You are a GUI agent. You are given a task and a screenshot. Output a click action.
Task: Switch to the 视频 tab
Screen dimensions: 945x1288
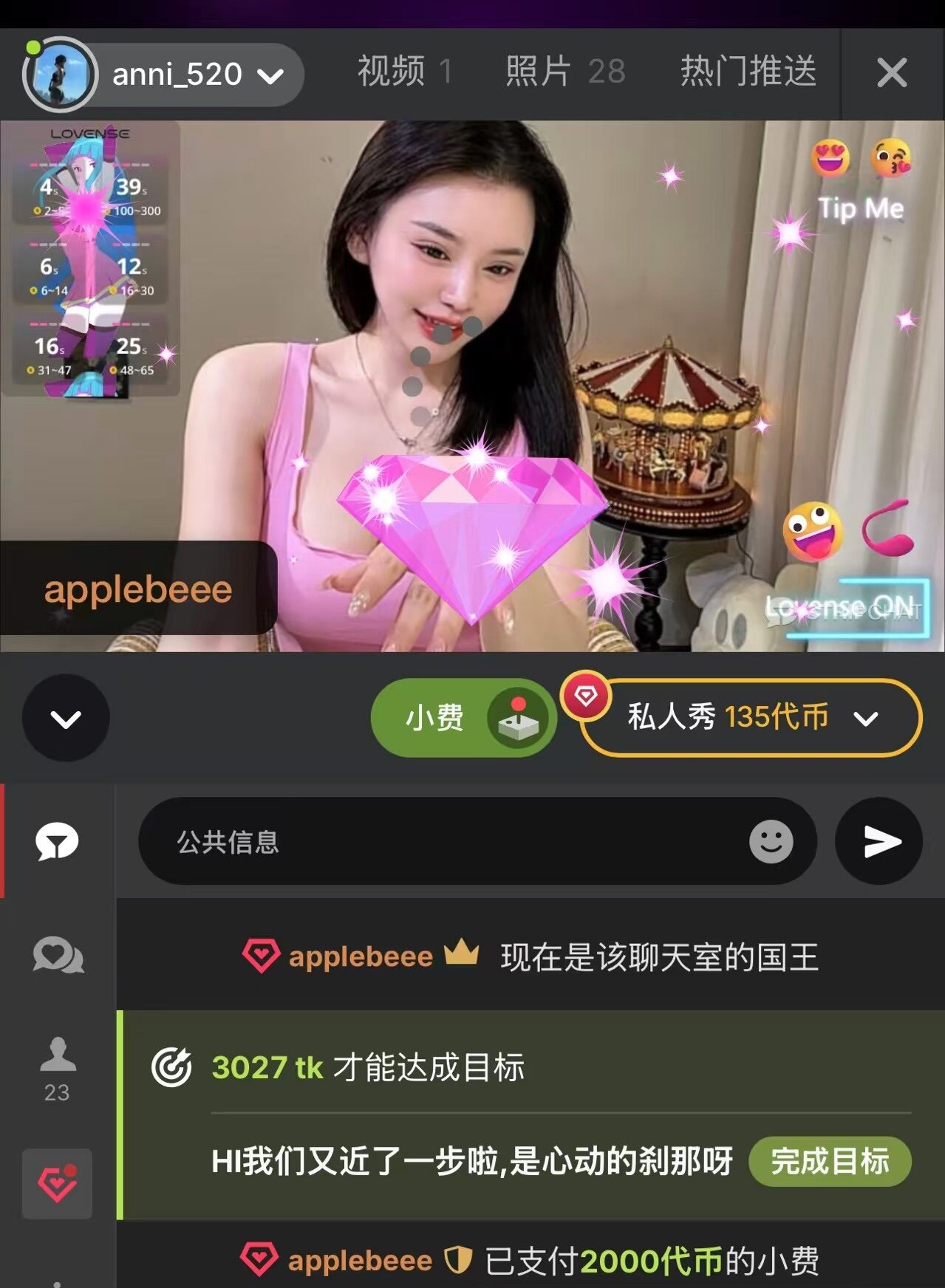pos(403,72)
